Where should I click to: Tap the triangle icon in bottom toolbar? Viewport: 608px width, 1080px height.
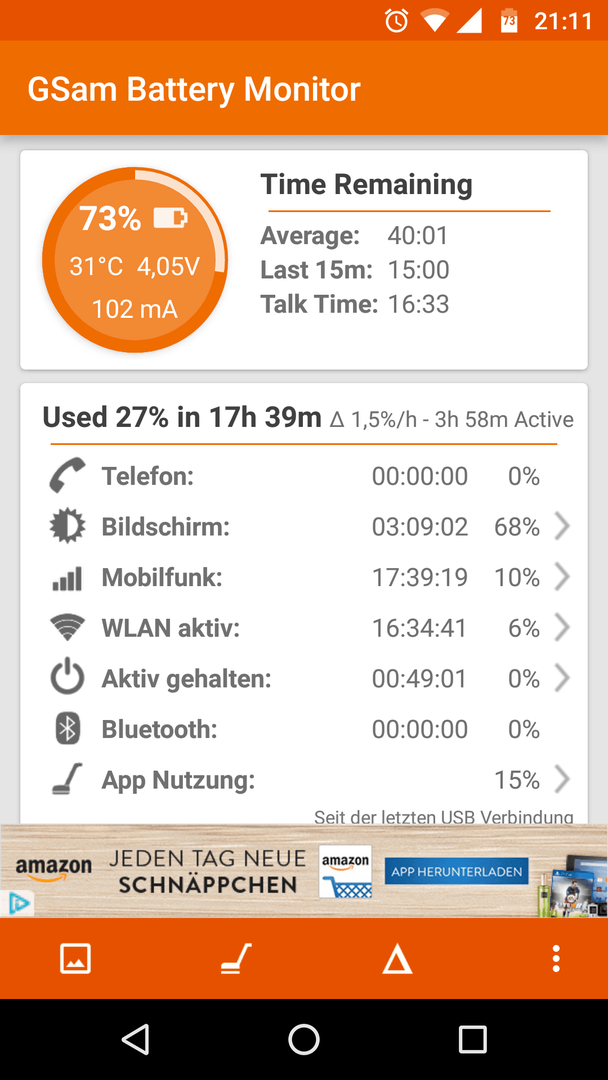point(397,959)
